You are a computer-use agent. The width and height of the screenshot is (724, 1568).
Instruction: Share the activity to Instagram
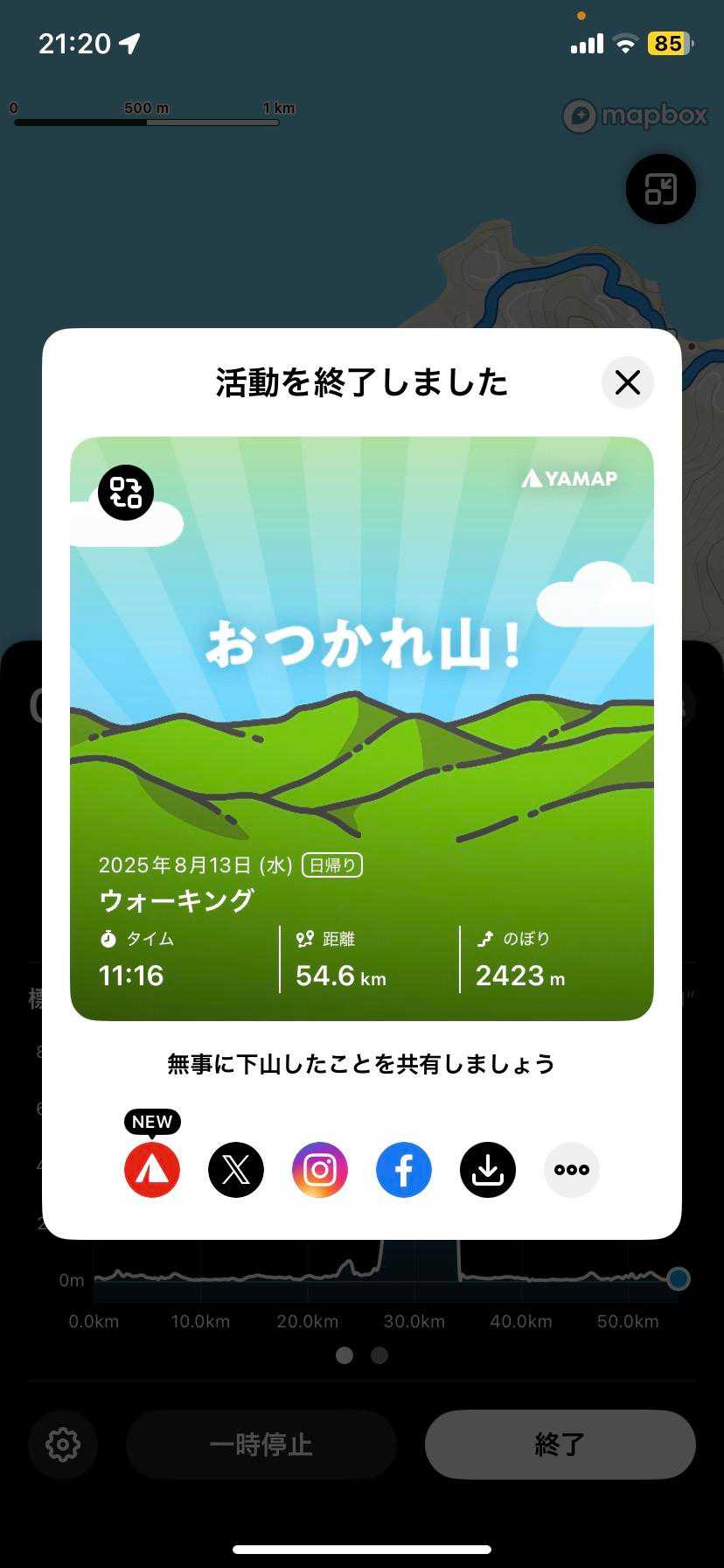coord(320,1170)
